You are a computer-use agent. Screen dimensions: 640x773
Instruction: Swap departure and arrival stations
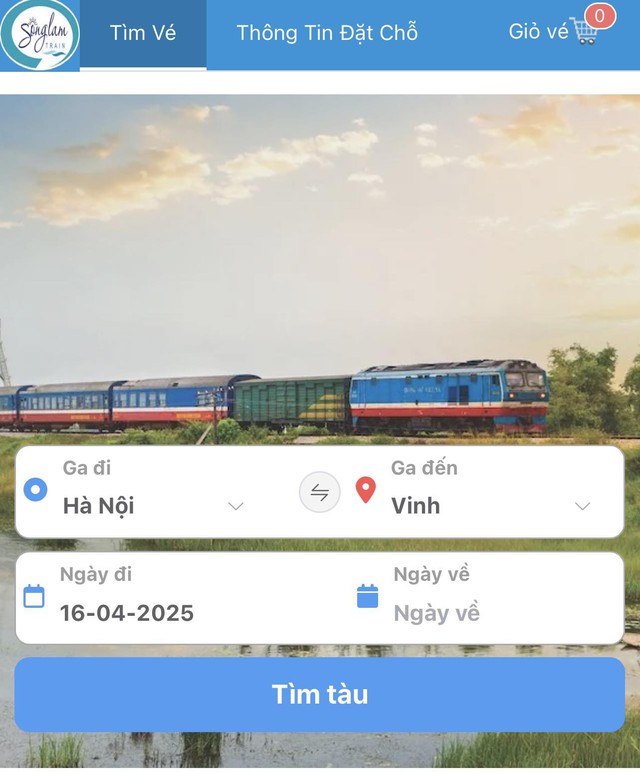pyautogui.click(x=320, y=492)
